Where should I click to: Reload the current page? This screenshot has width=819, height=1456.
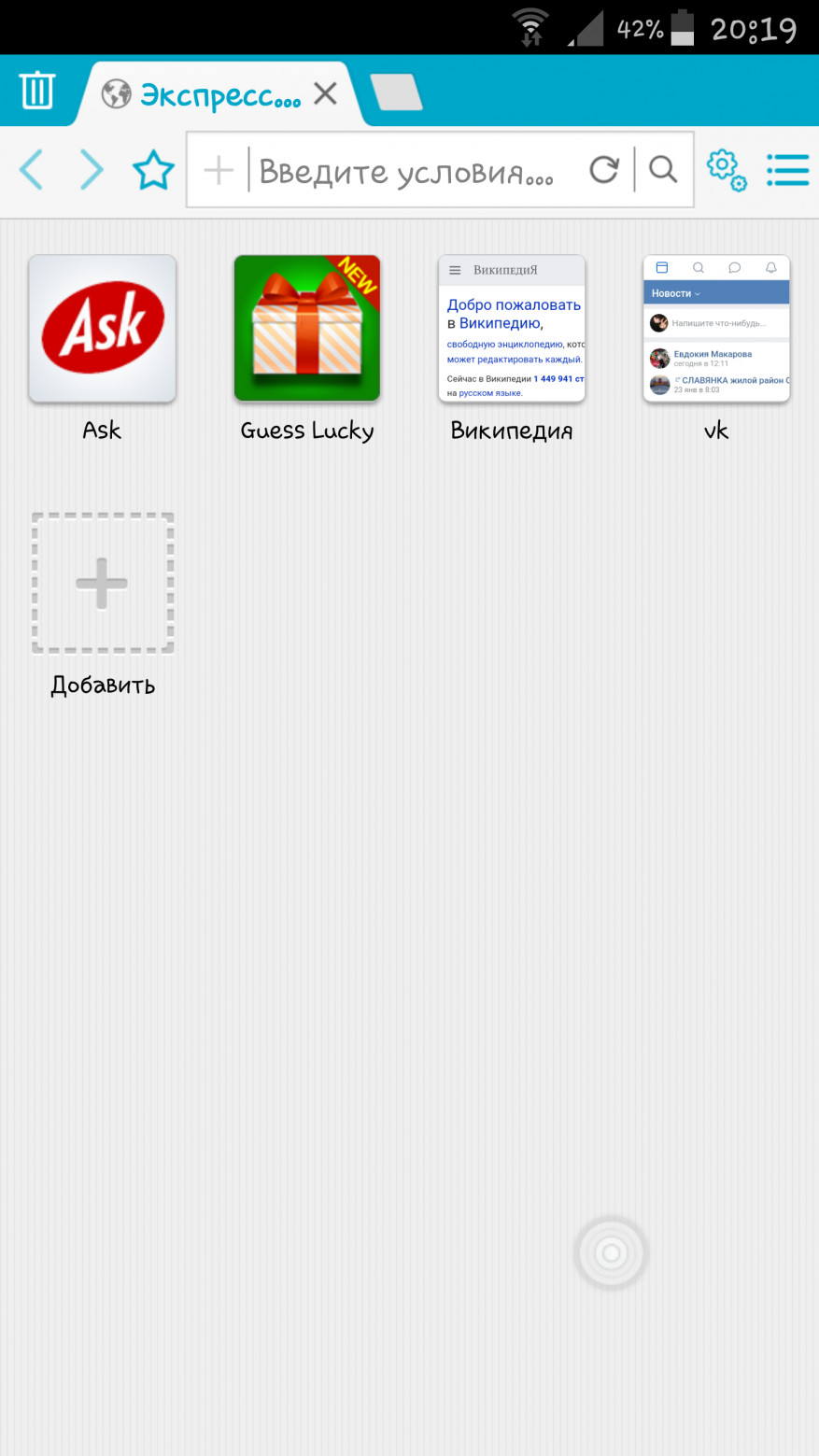604,170
